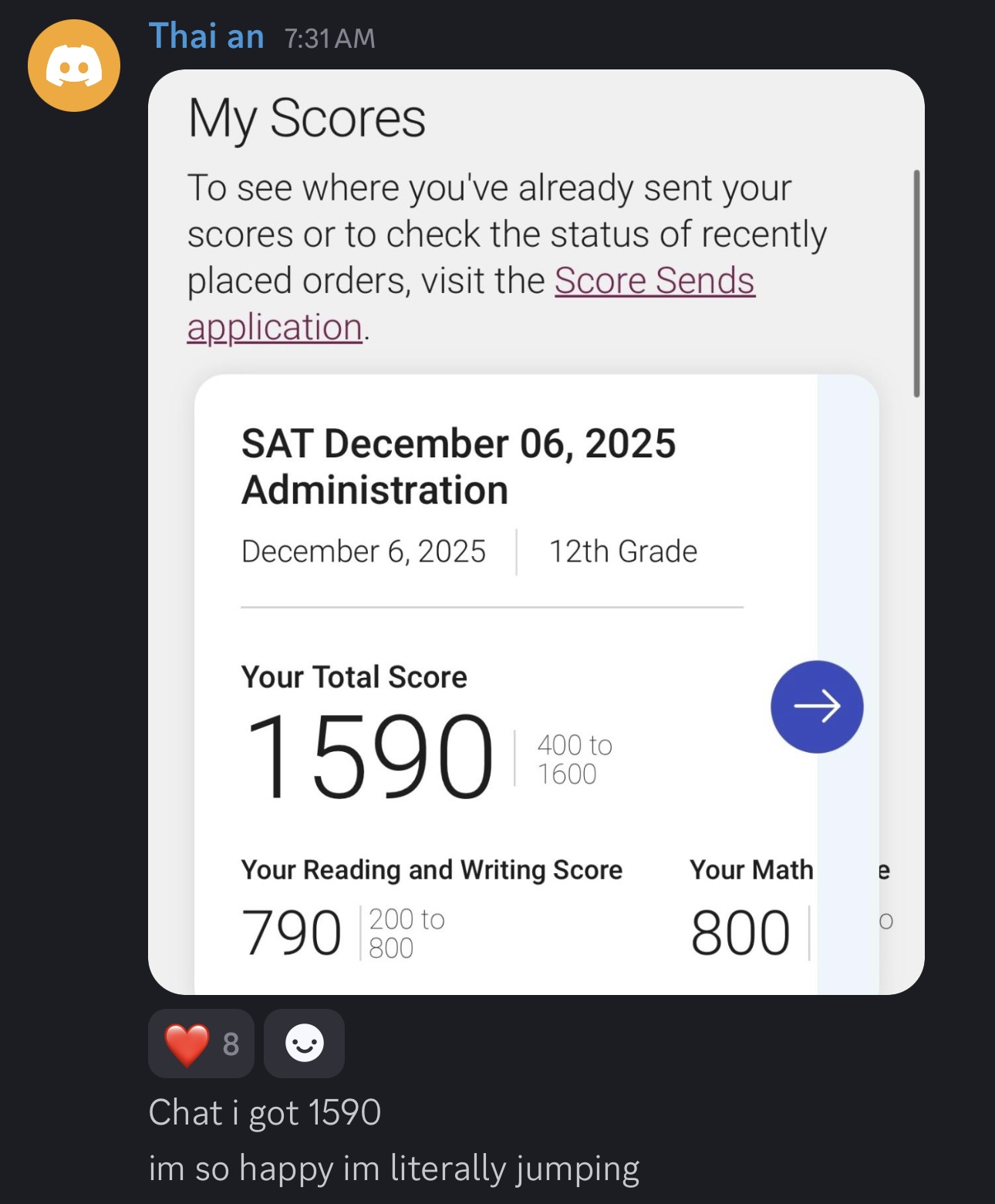The height and width of the screenshot is (1204, 995).
Task: Expand the SAT score card via the arrow button
Action: point(817,707)
